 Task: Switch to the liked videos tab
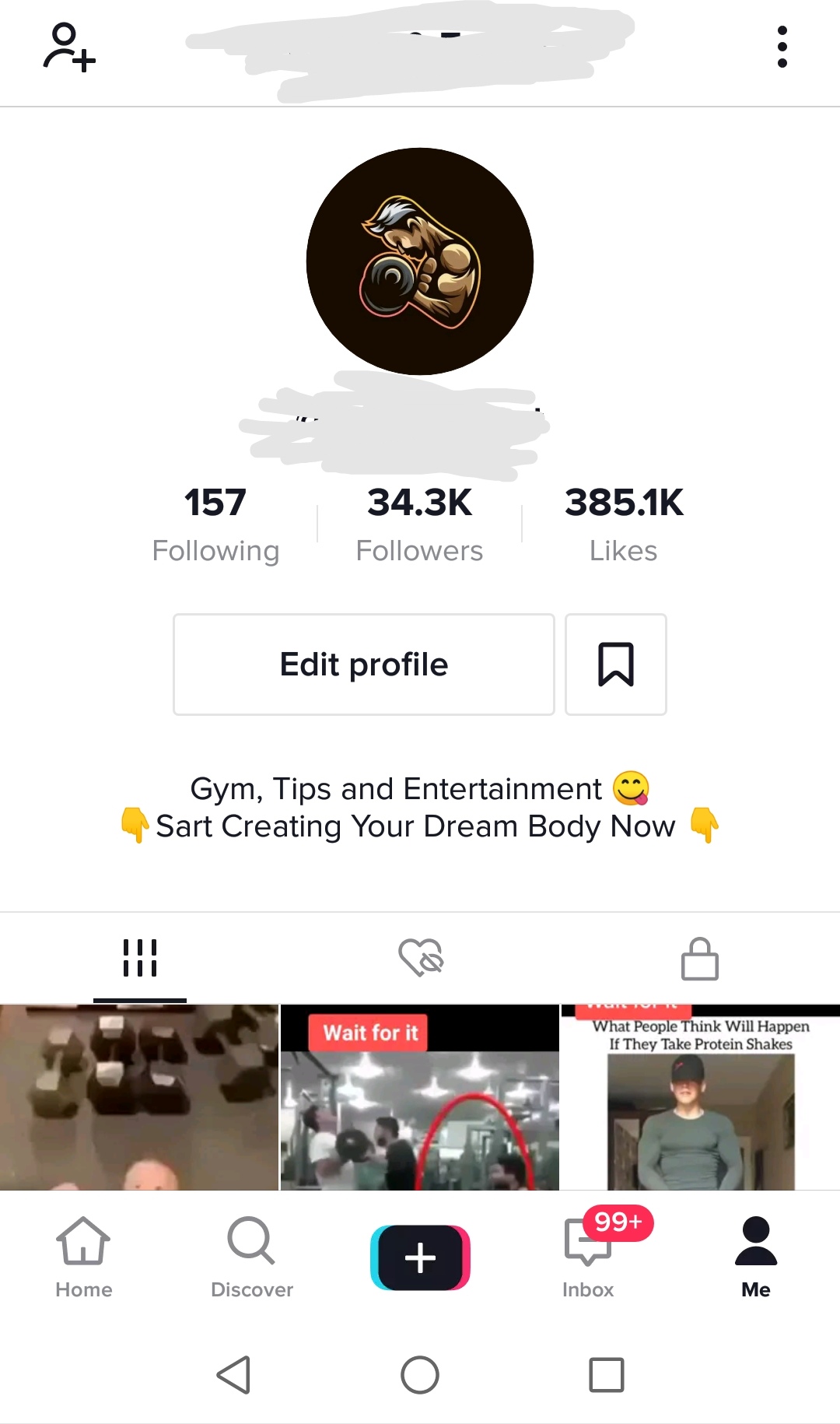pyautogui.click(x=420, y=958)
